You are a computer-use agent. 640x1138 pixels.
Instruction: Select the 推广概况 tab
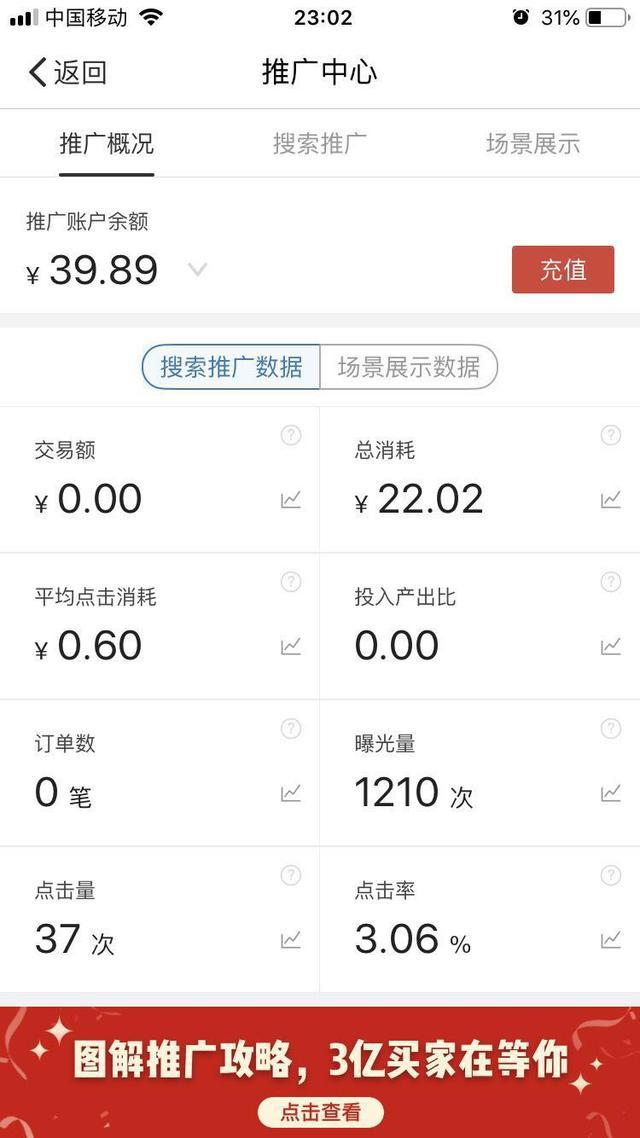pyautogui.click(x=107, y=144)
